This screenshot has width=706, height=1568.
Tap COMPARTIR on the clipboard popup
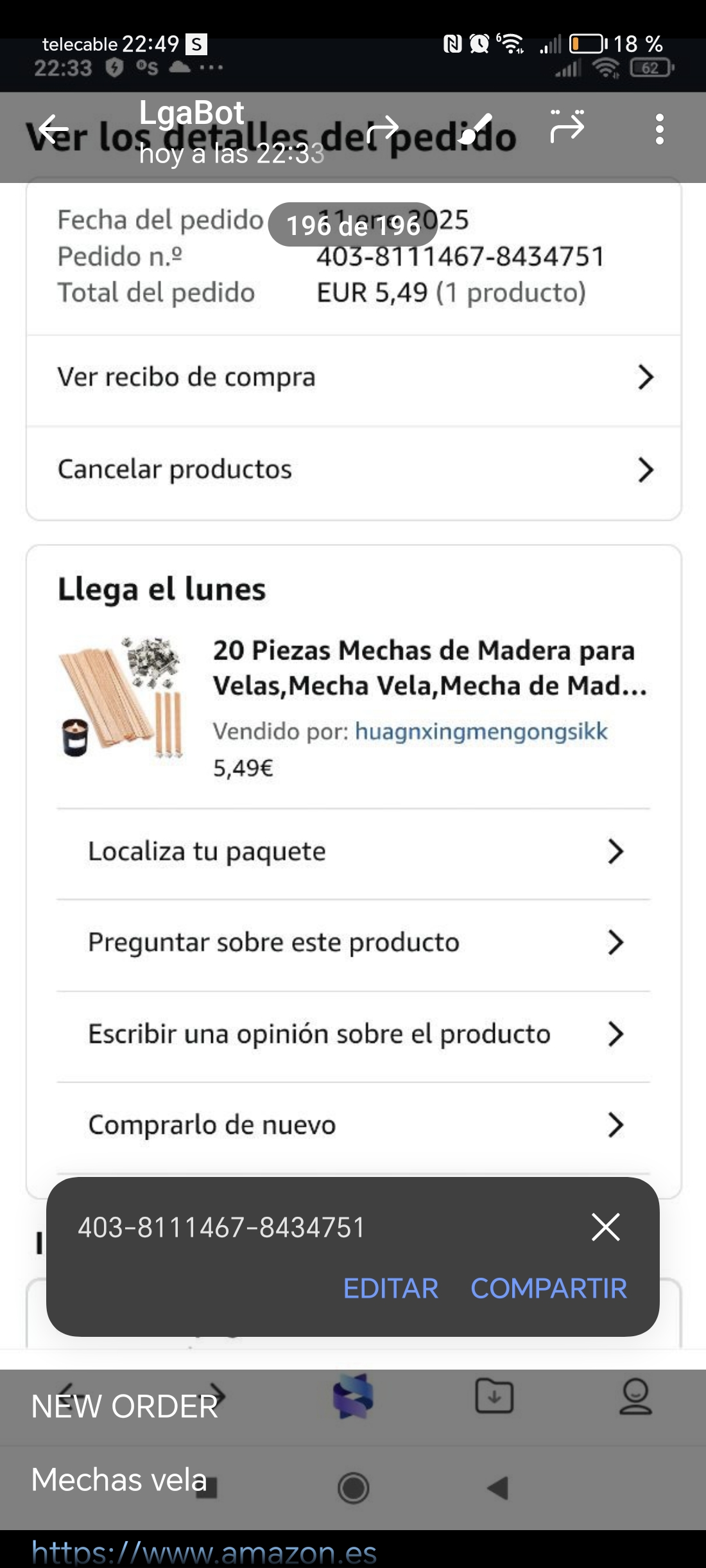[x=549, y=1288]
